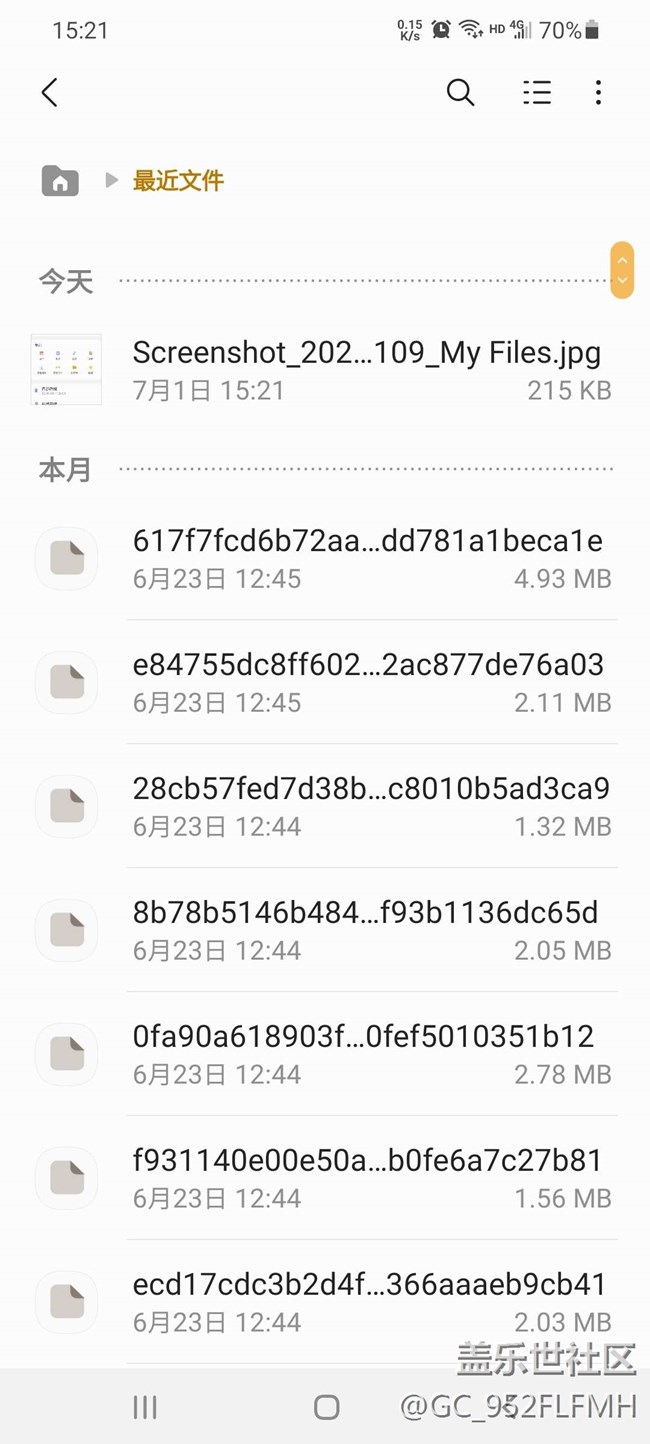The height and width of the screenshot is (1444, 650).
Task: Tap the back arrow in the app bar
Action: [49, 92]
